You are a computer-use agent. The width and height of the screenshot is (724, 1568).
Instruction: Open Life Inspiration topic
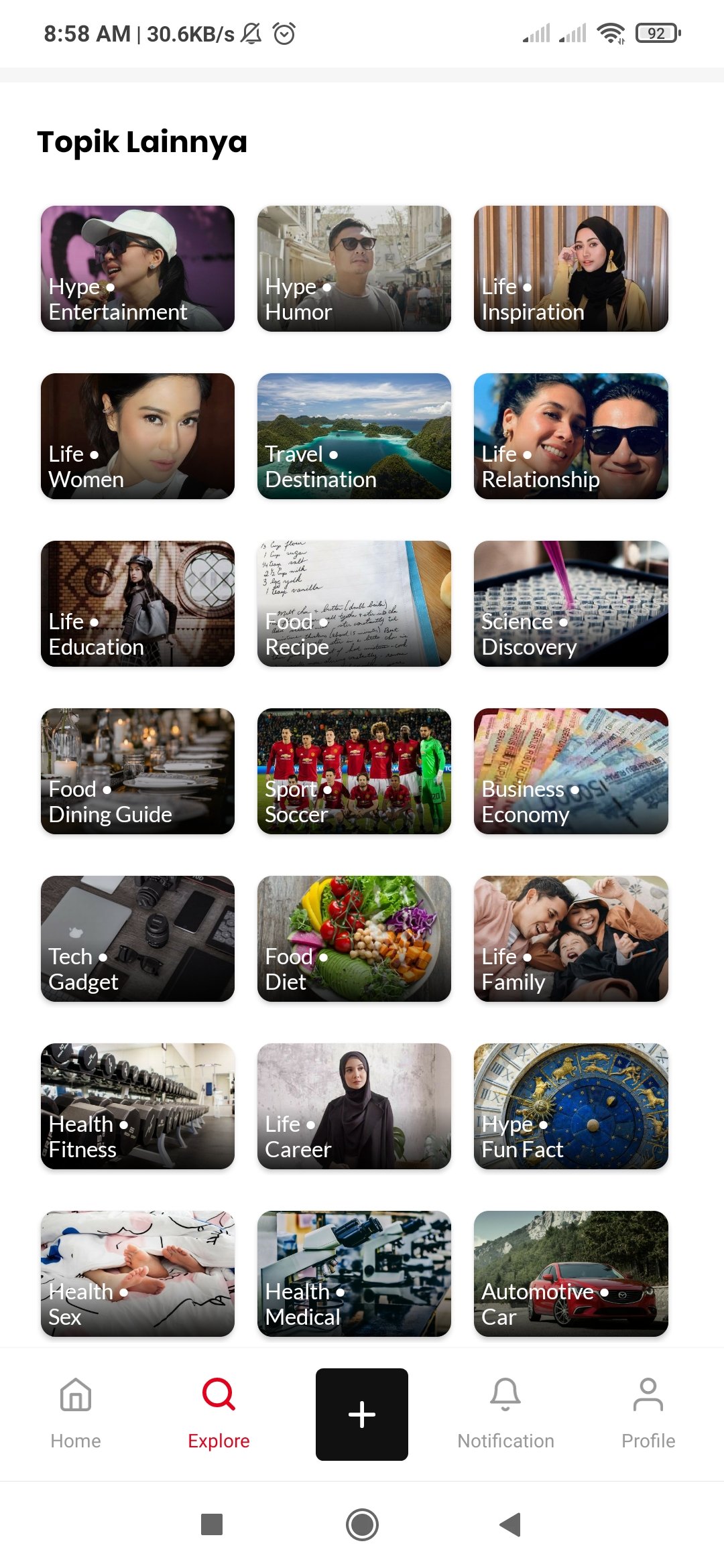tap(570, 269)
